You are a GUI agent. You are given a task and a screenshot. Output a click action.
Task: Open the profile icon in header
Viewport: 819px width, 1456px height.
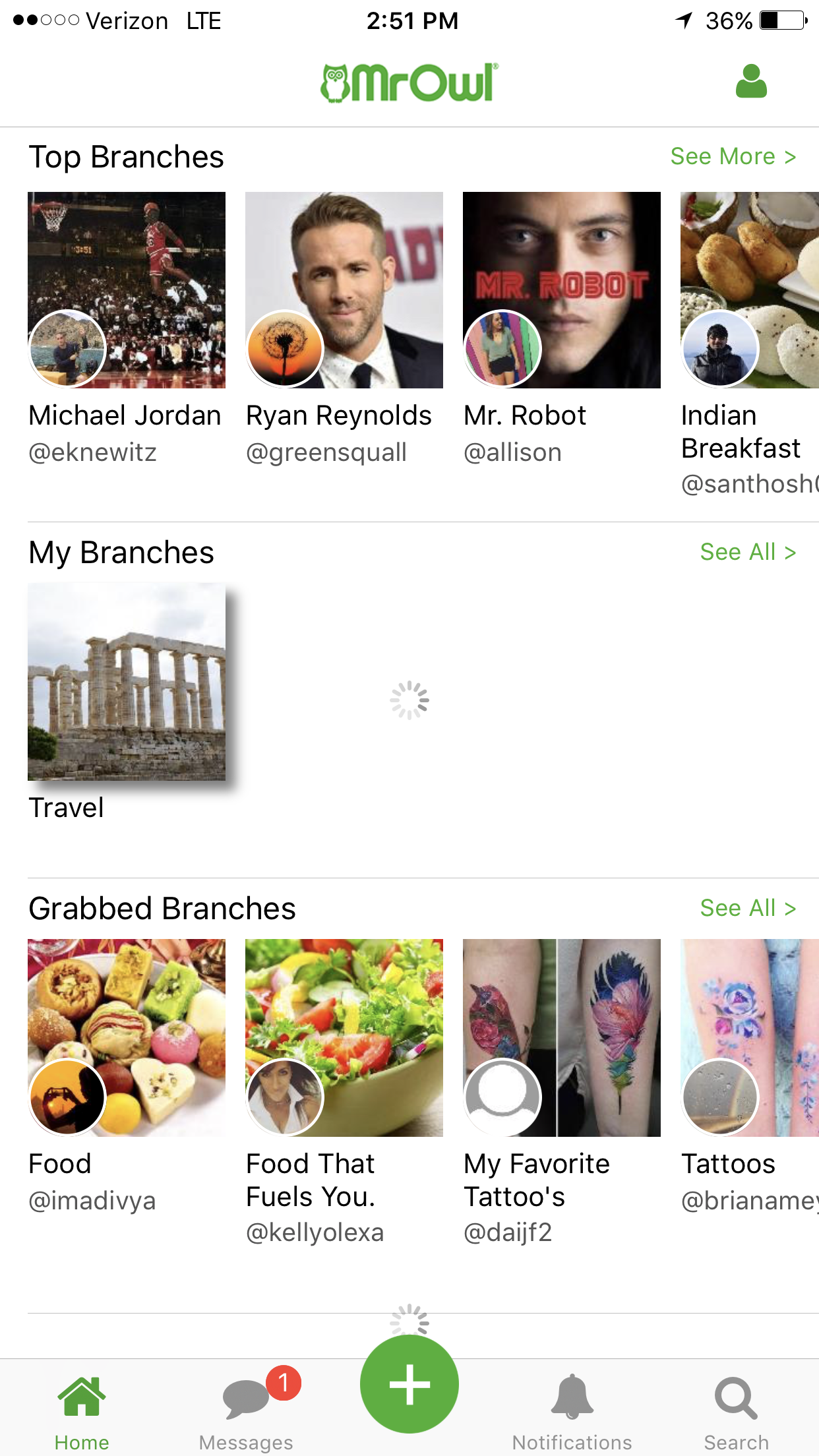pyautogui.click(x=751, y=81)
